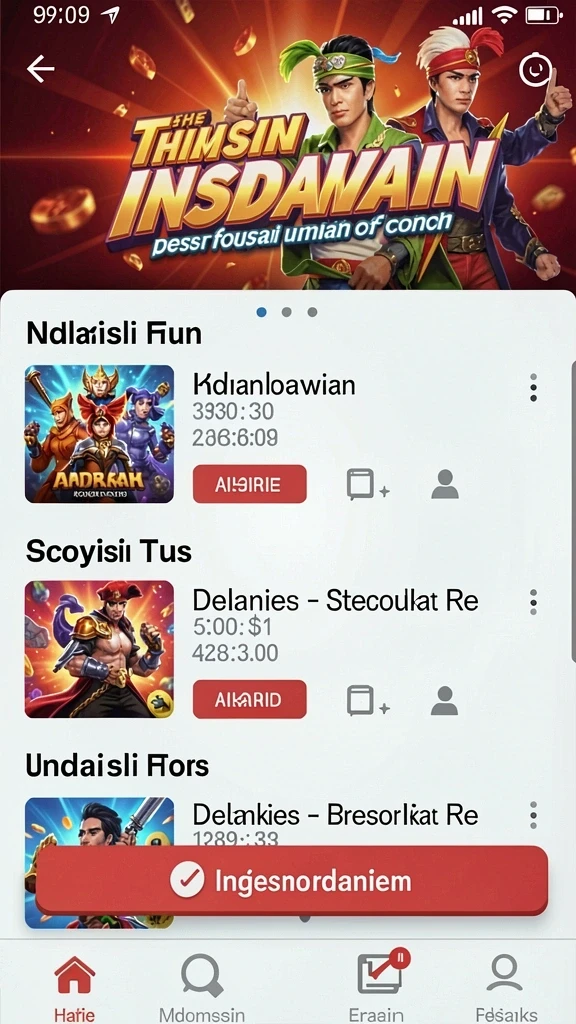Tap the red button under Kdianloawian
The image size is (576, 1024).
[x=249, y=484]
